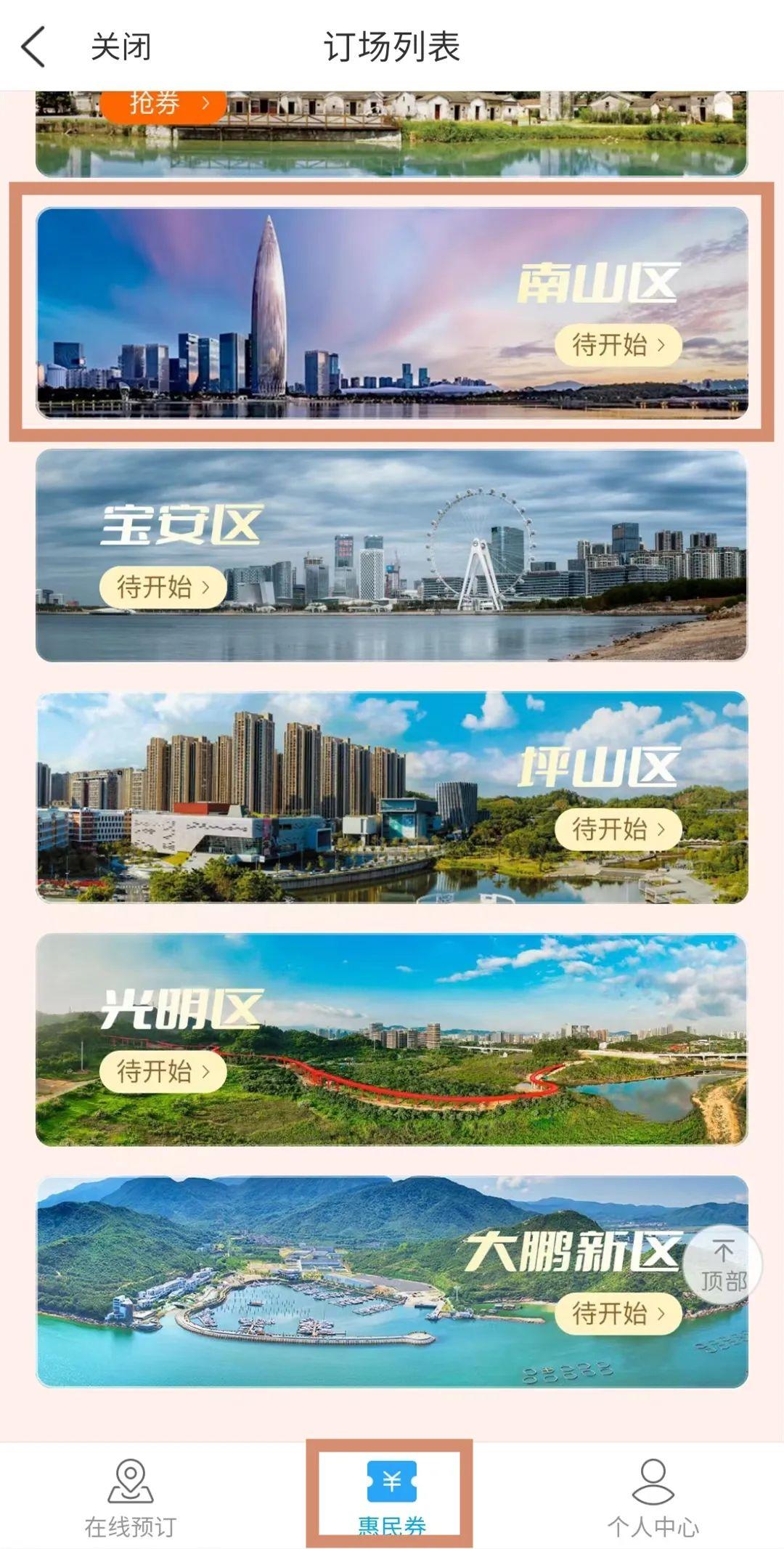This screenshot has width=784, height=1549.
Task: Switch to the 在线预订 tab
Action: 131,1497
